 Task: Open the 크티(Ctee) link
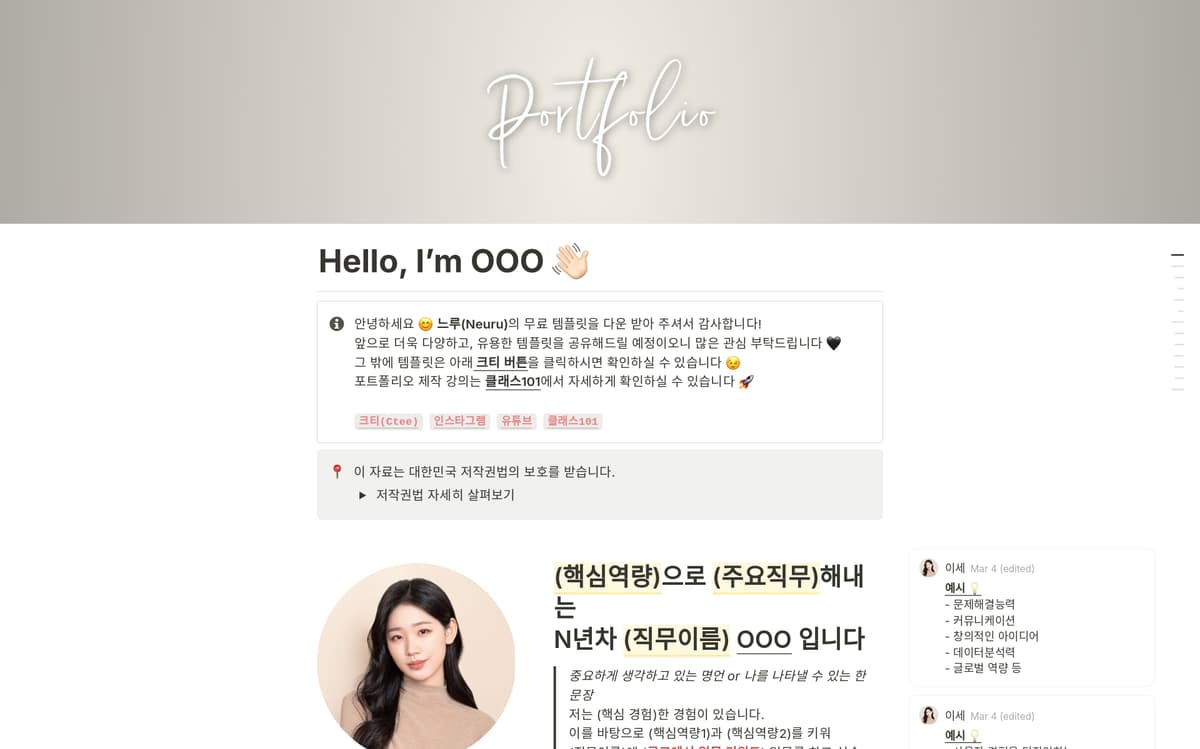pyautogui.click(x=388, y=421)
